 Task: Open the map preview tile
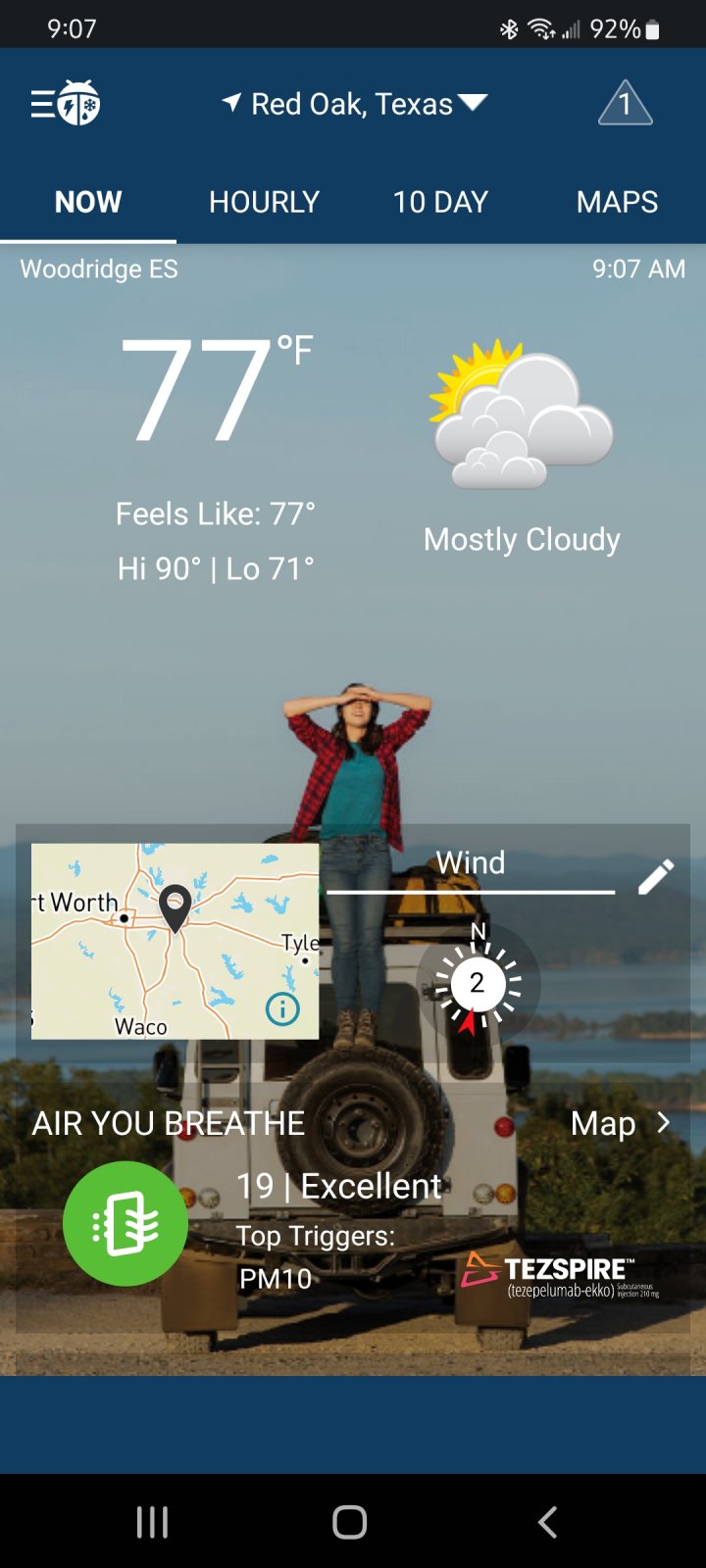pyautogui.click(x=175, y=941)
